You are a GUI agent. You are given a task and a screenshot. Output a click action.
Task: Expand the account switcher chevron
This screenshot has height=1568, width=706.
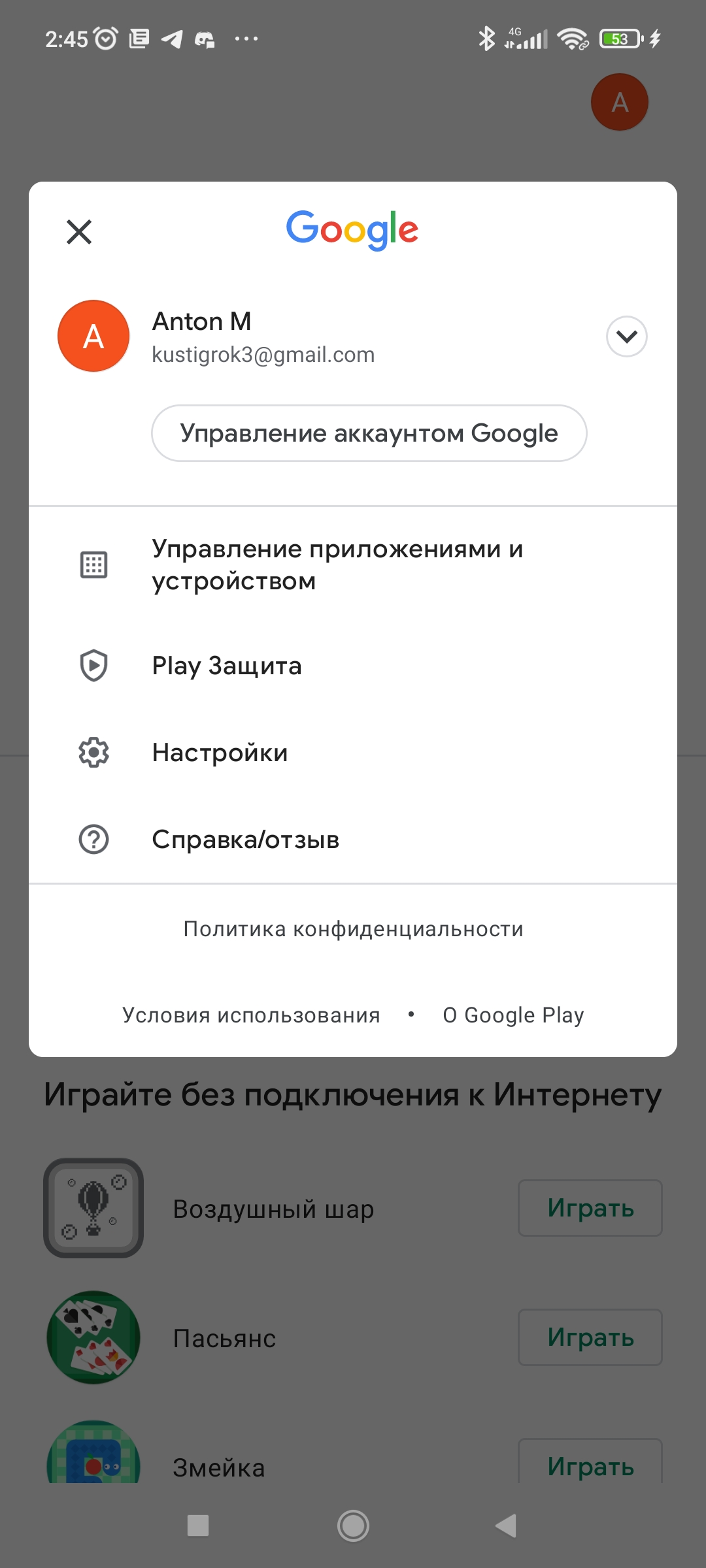(x=626, y=336)
